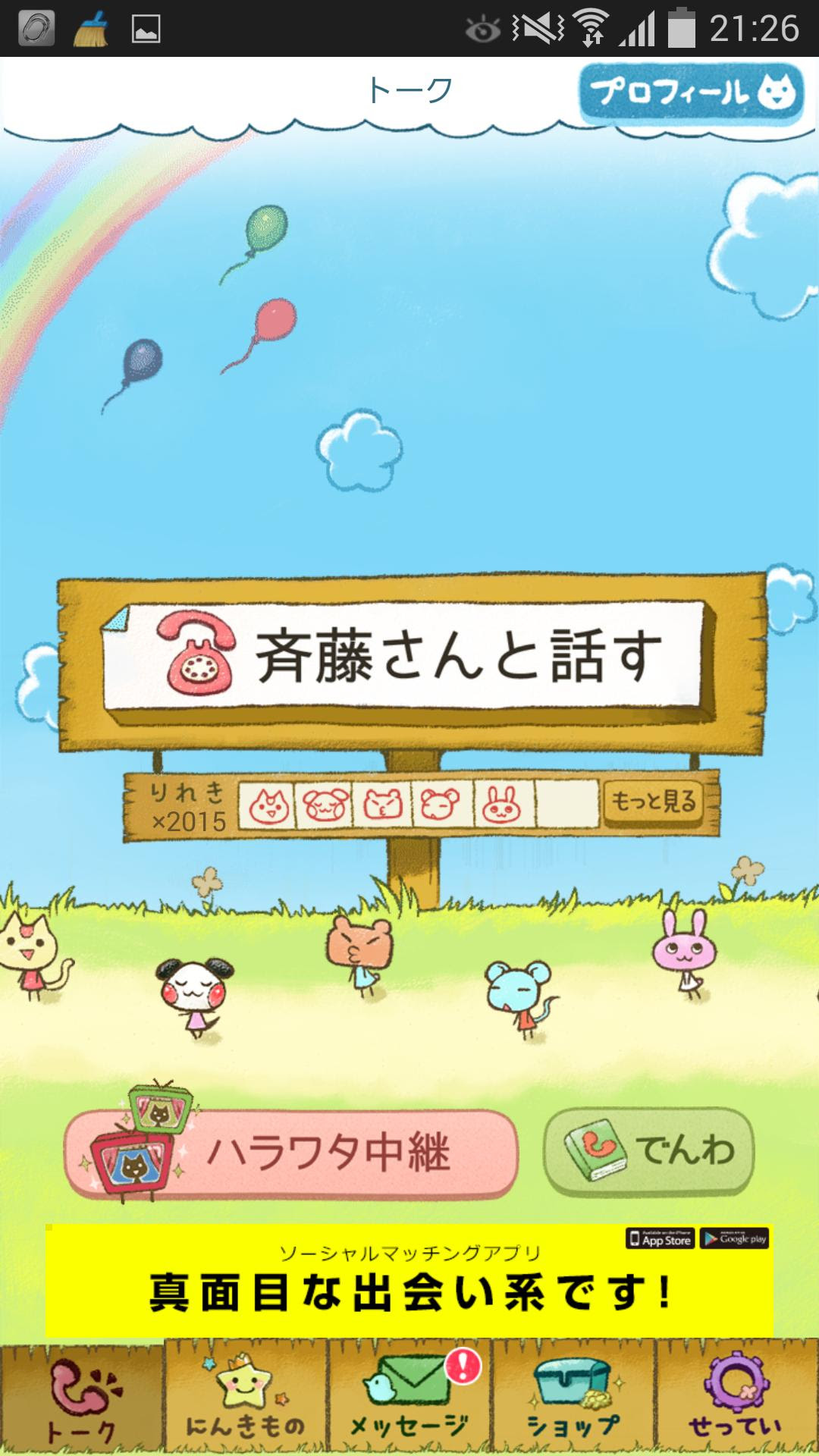Open ハラワタ中継 broadcast
Image resolution: width=819 pixels, height=1456 pixels.
coord(292,1153)
